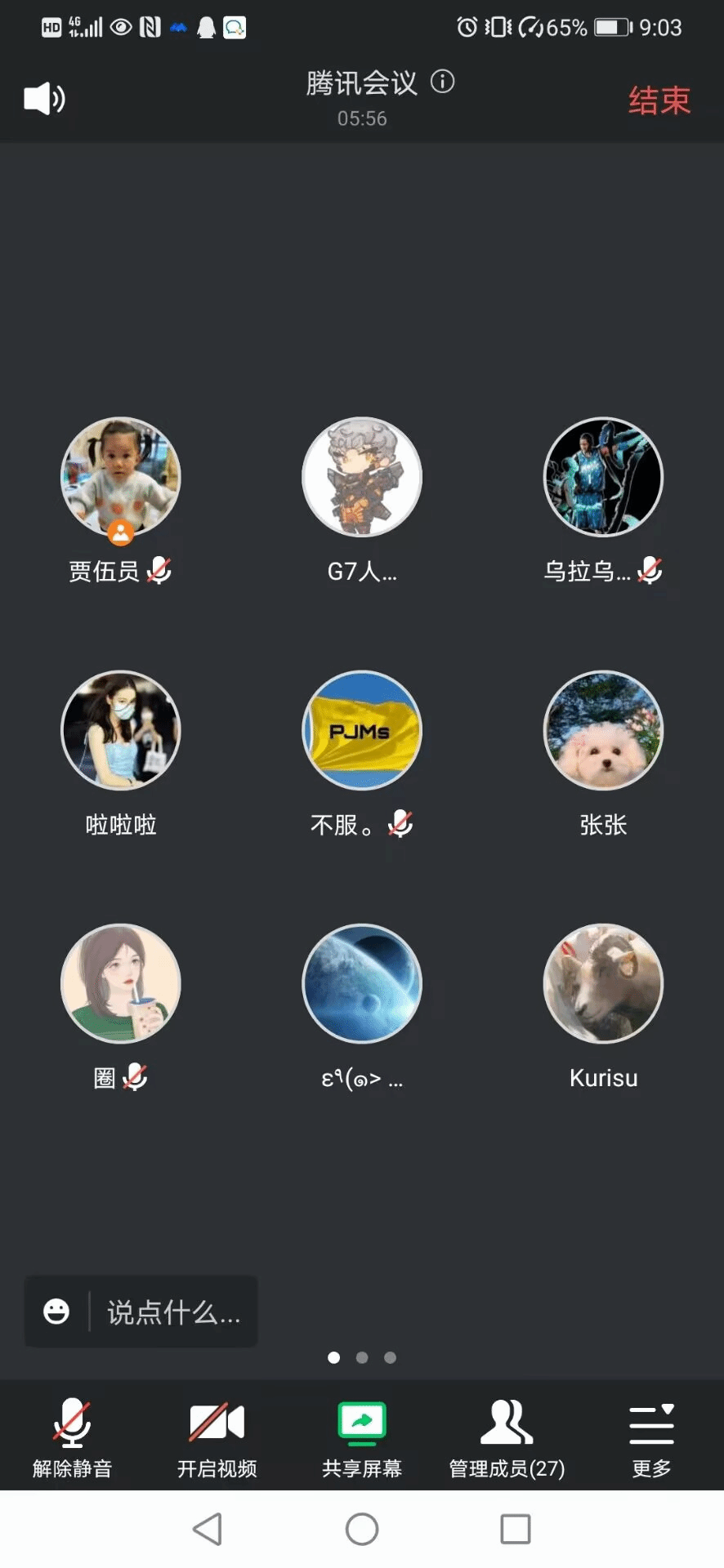Tap the 说点什么... chat input
This screenshot has height=1568, width=724.
click(x=173, y=1312)
